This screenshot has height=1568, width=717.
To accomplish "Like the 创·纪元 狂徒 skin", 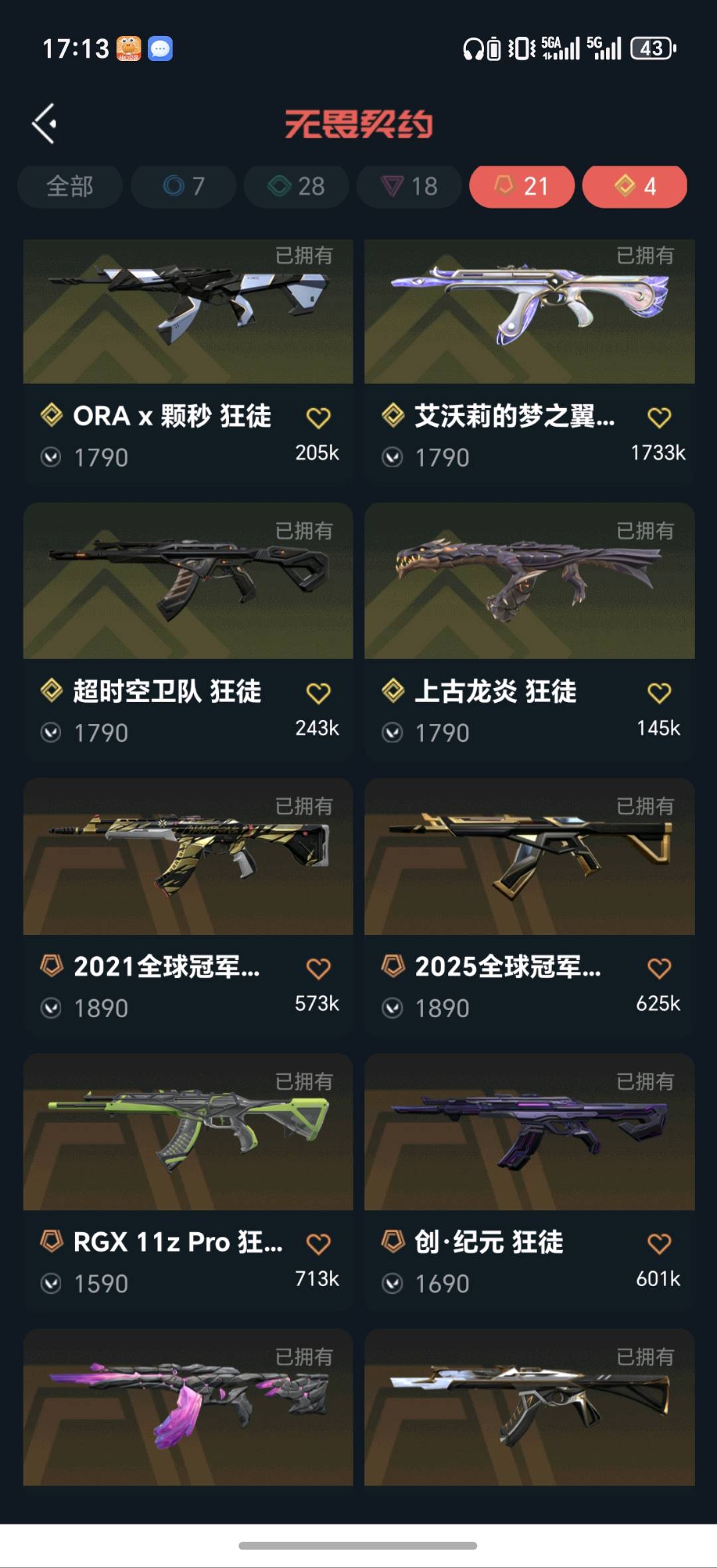I will pos(659,1244).
